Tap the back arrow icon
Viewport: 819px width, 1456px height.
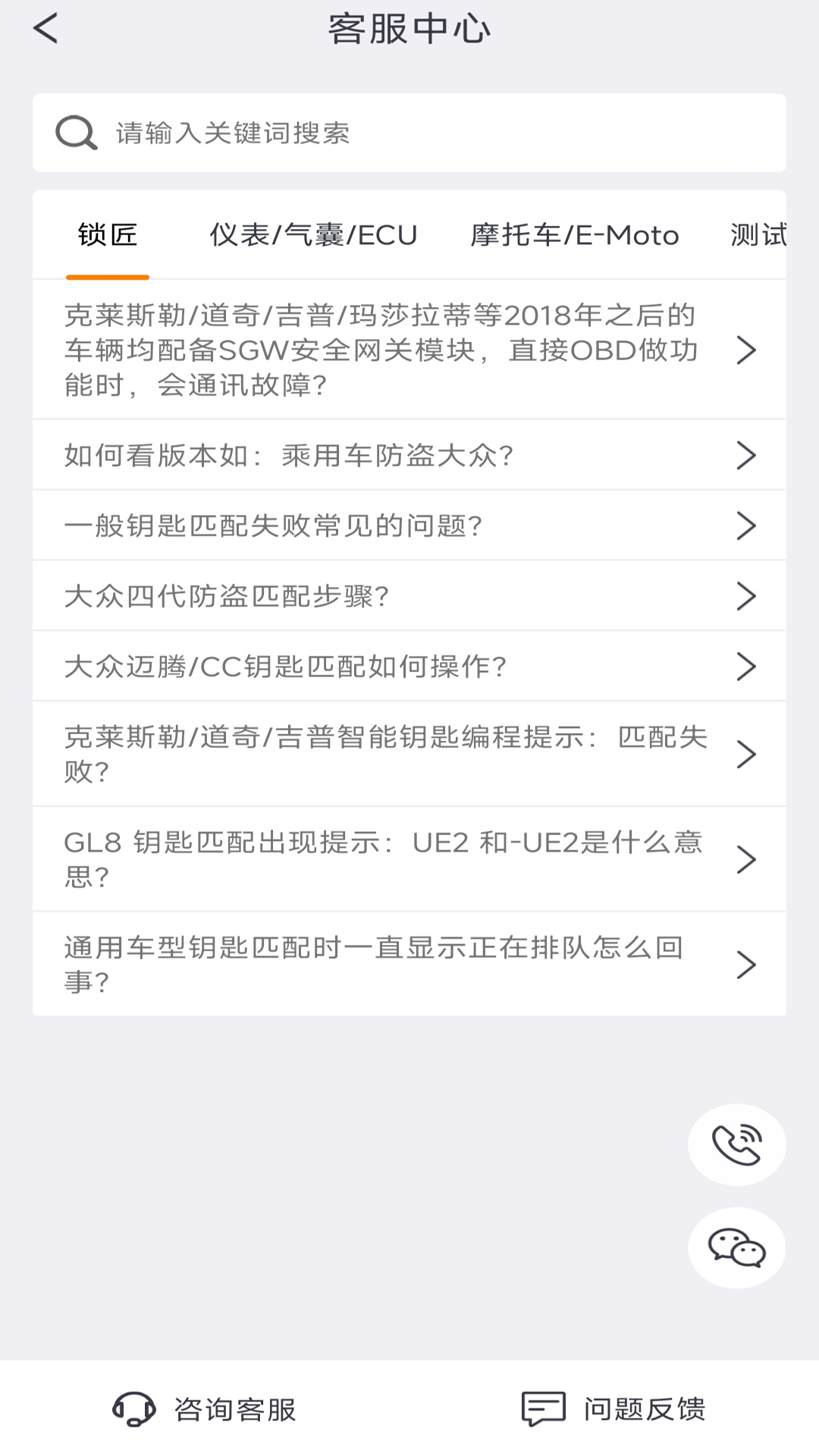(45, 29)
